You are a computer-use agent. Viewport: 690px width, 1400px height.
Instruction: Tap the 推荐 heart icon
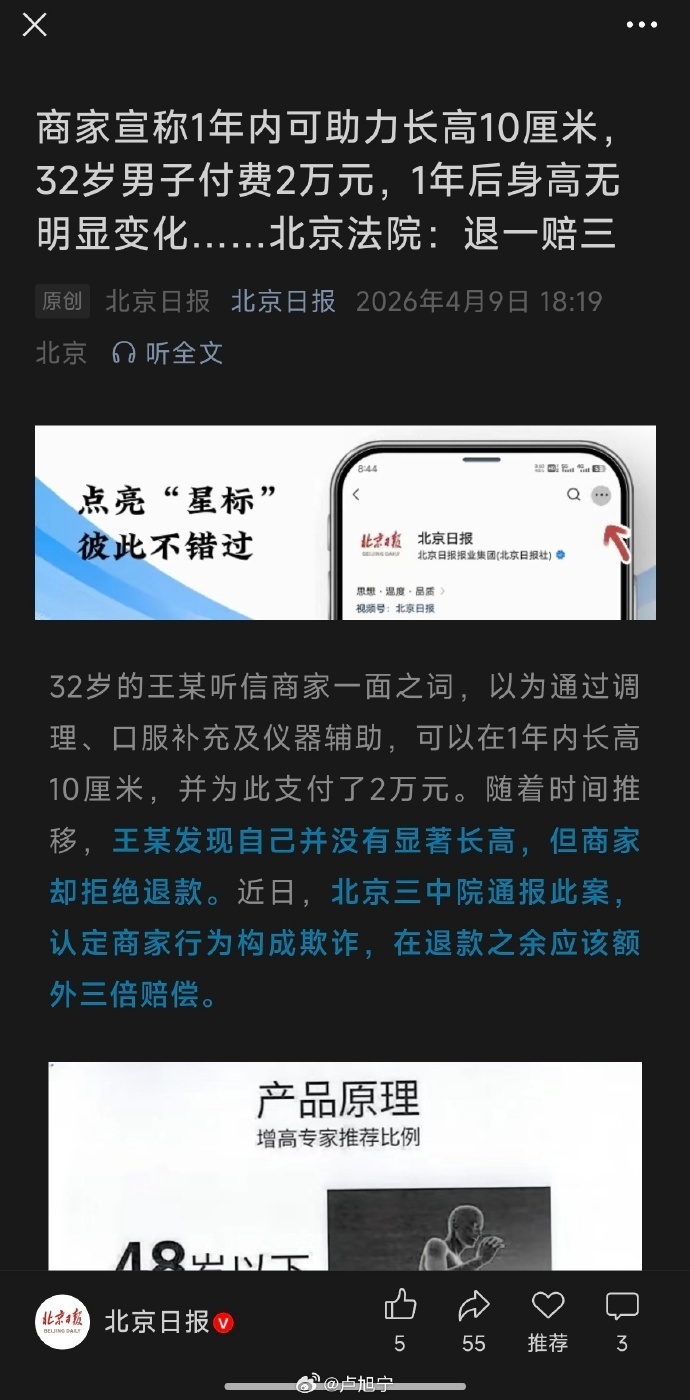coord(548,1306)
